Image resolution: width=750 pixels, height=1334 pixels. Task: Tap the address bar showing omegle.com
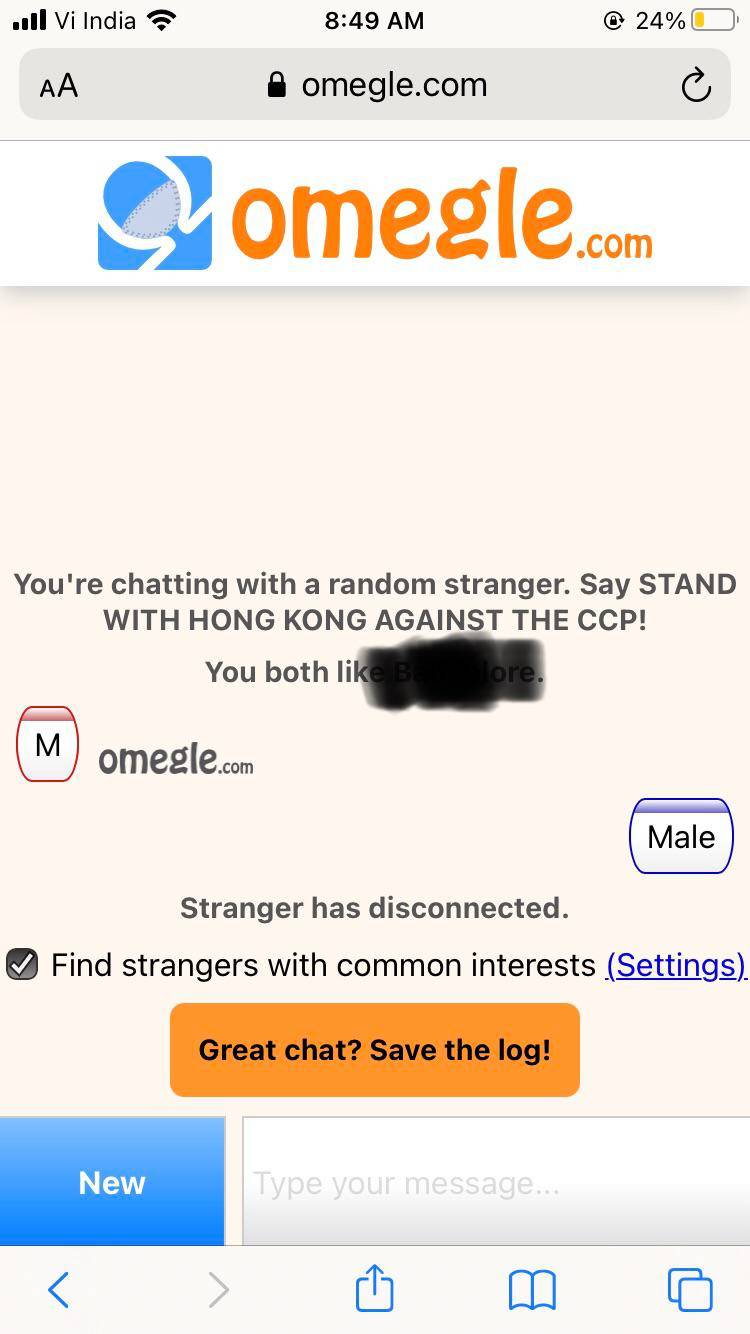(394, 85)
